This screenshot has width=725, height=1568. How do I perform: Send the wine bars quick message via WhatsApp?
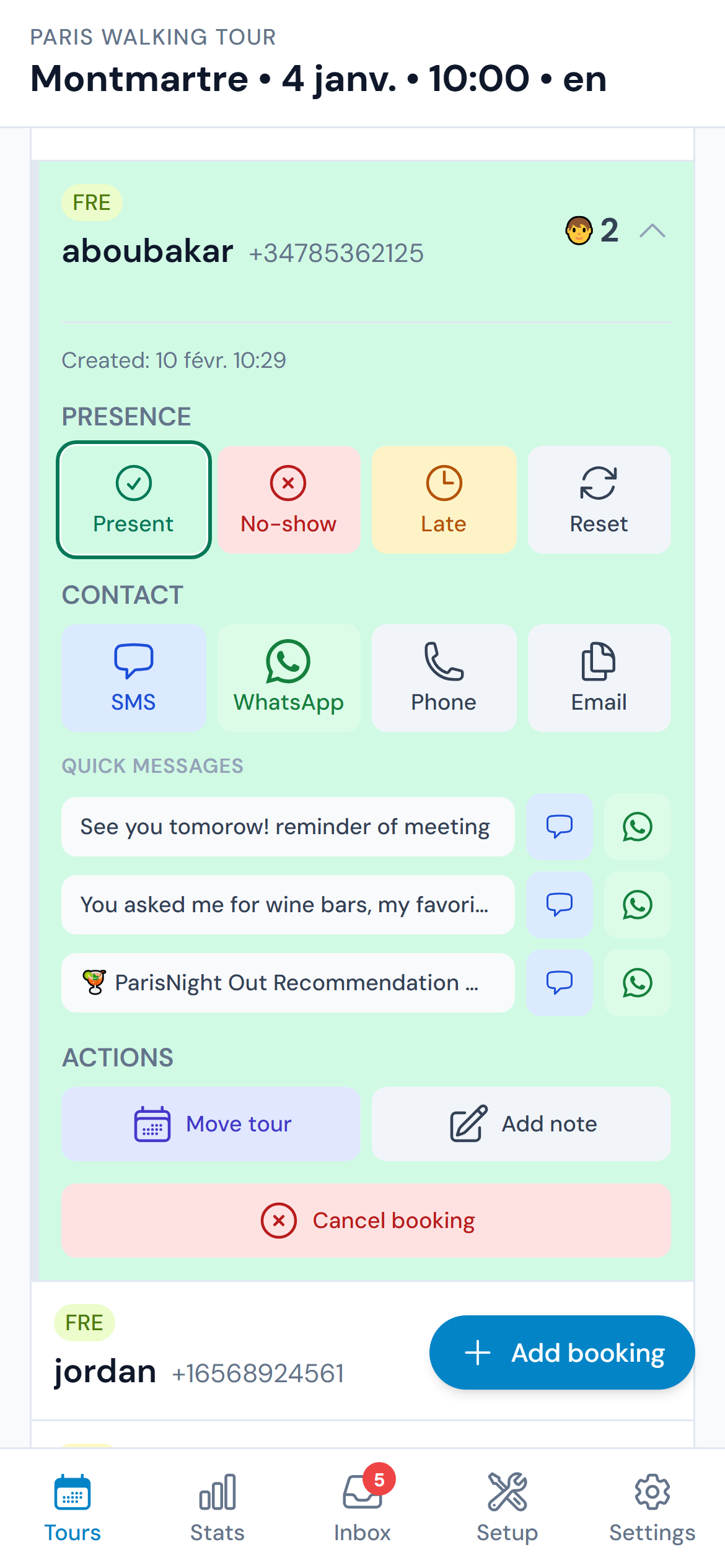pos(637,905)
